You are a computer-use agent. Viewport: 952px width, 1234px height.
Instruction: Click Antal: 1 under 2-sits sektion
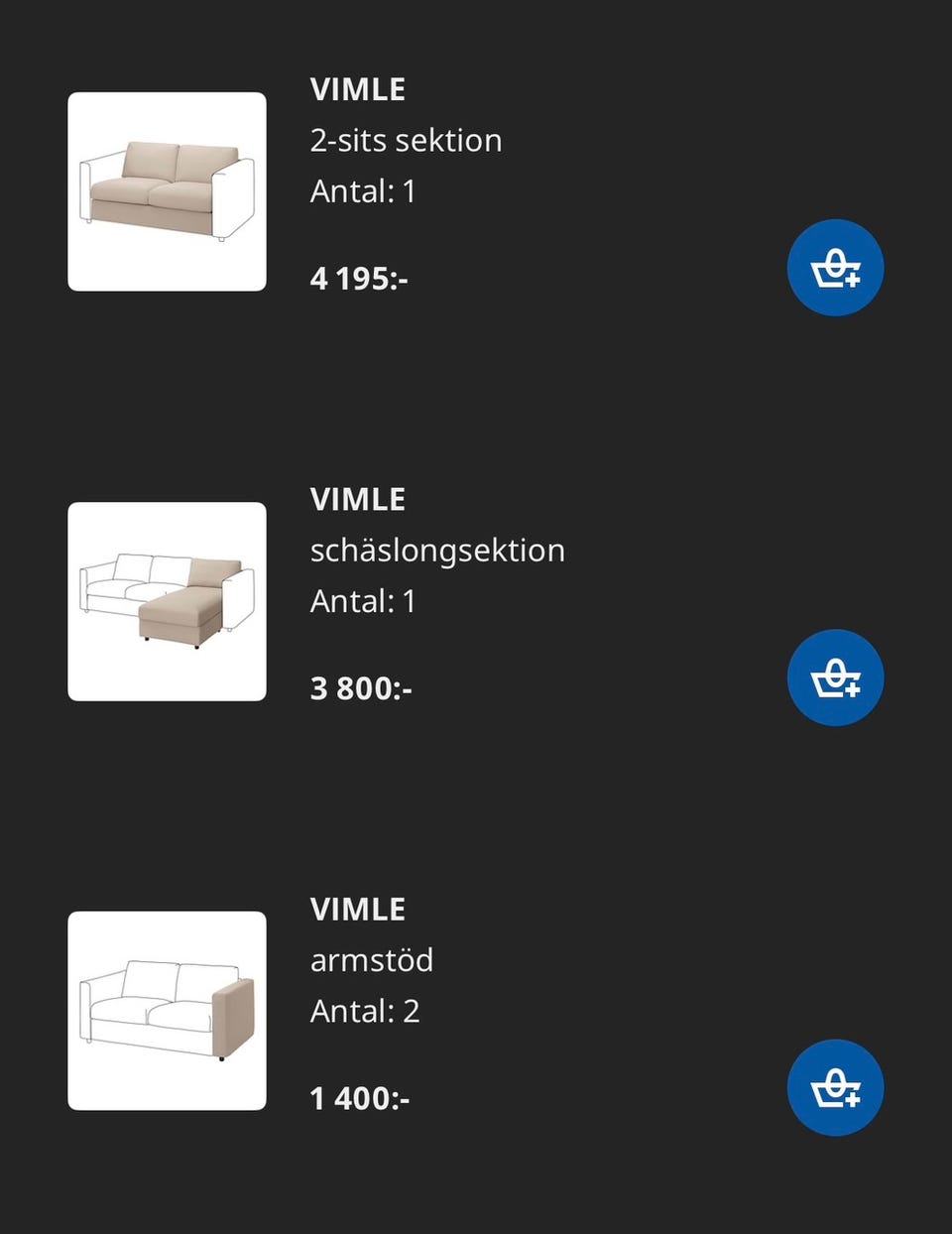(x=363, y=190)
